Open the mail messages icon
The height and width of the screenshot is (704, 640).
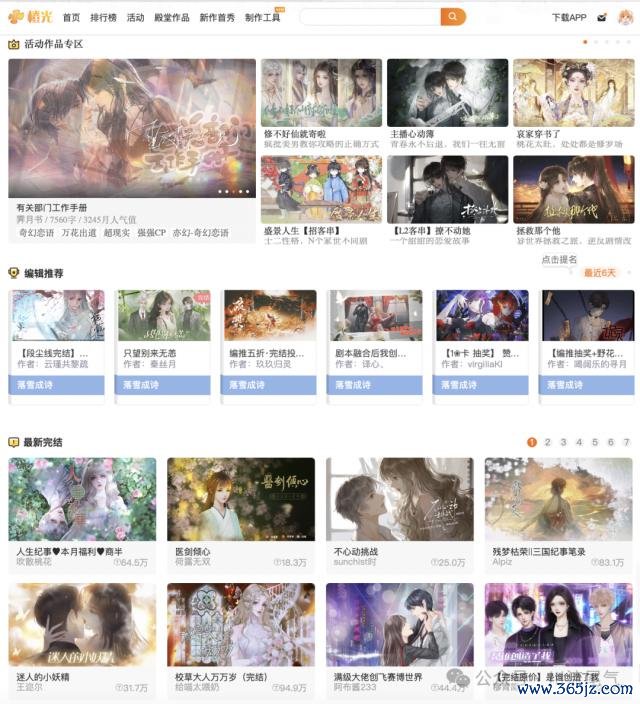coord(601,18)
